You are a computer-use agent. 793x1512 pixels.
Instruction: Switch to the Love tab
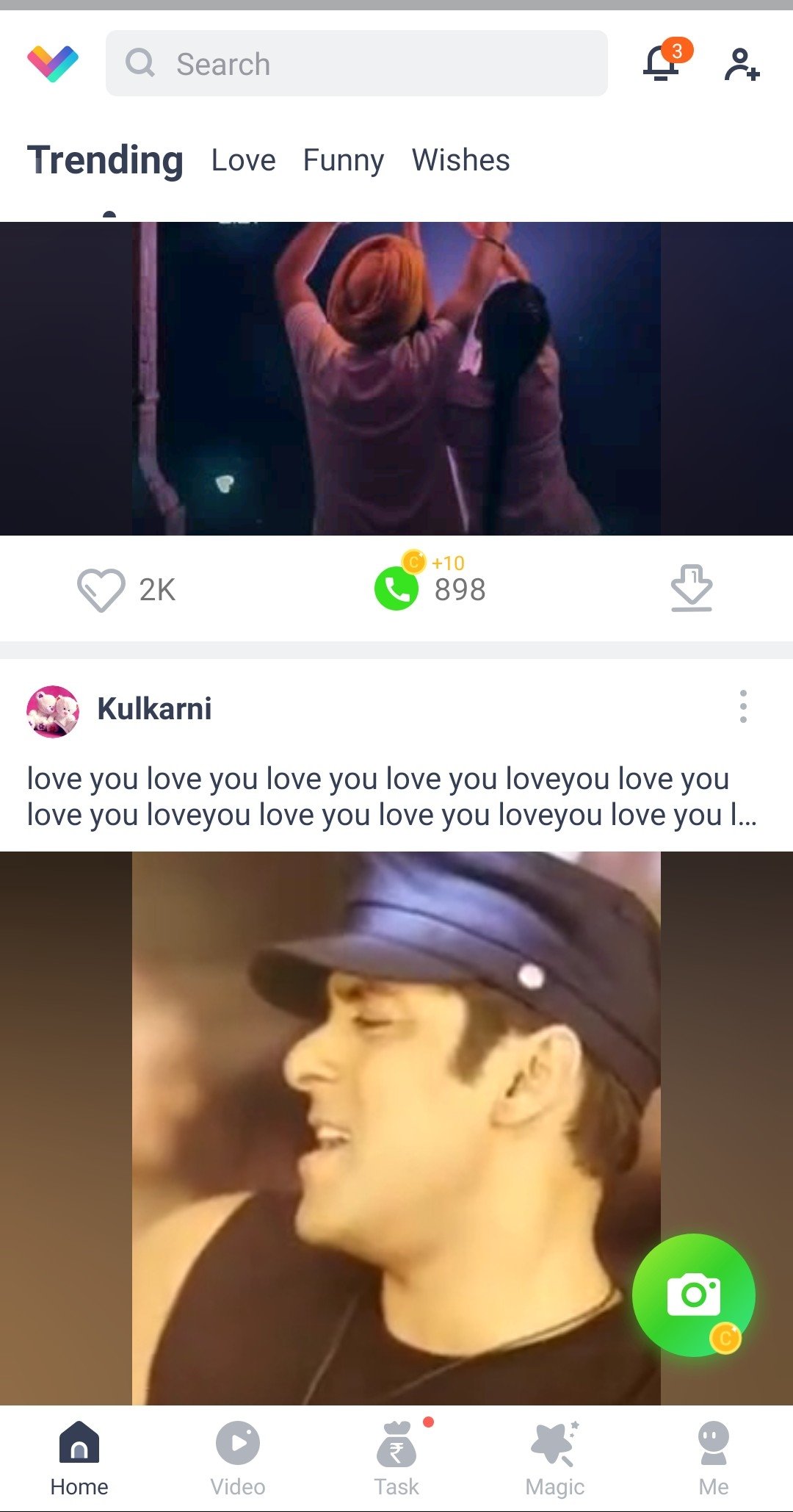tap(243, 160)
